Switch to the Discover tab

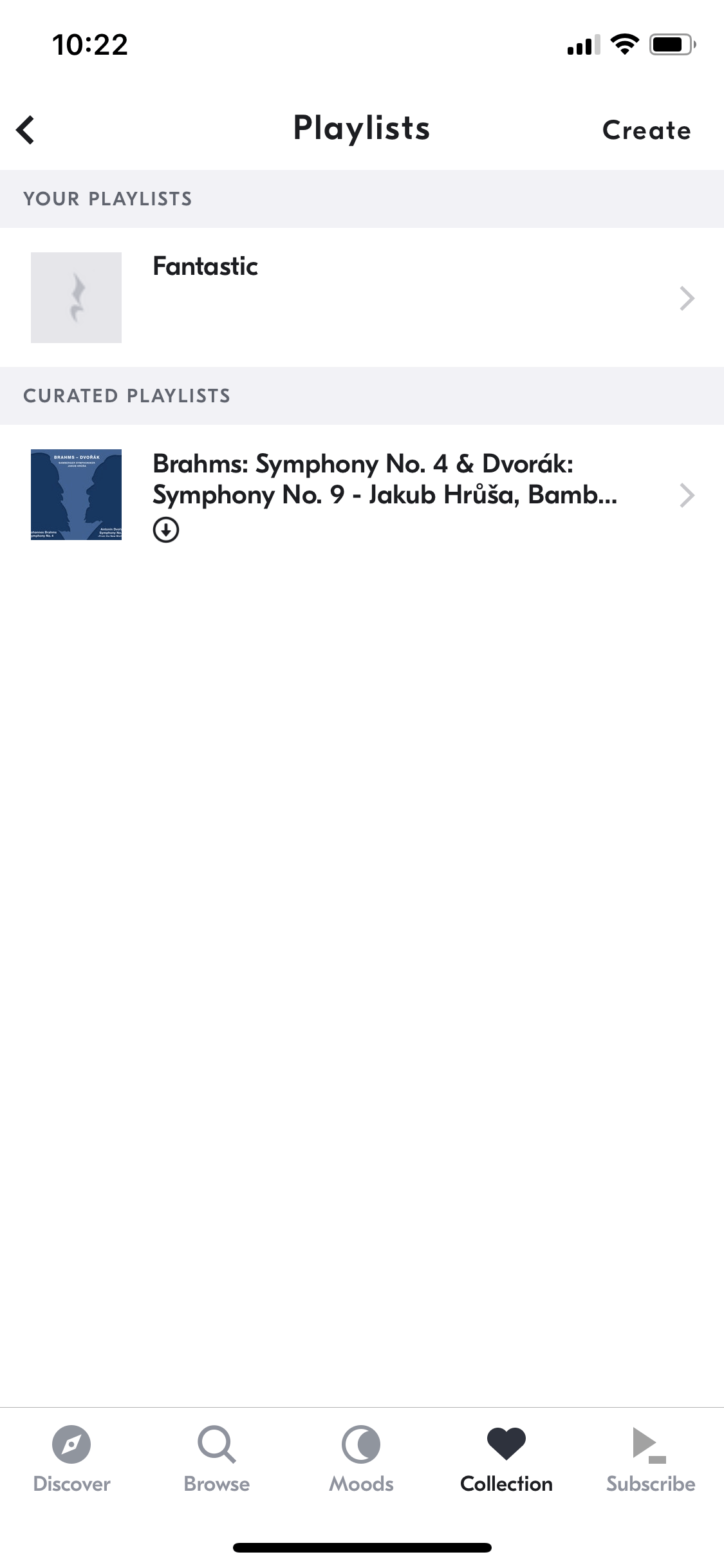click(71, 1459)
